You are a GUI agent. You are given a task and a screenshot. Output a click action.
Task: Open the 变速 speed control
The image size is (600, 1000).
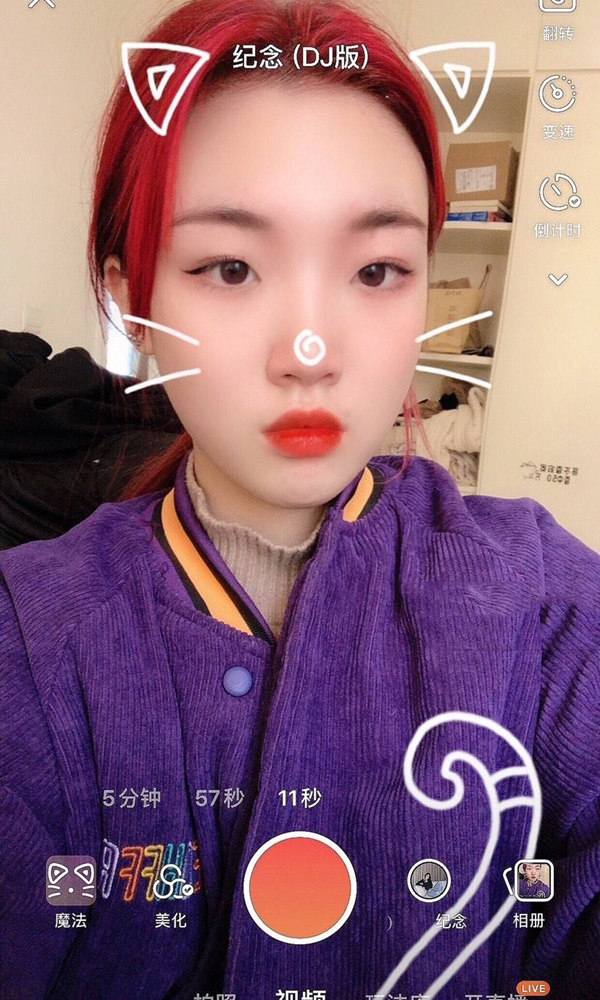[x=558, y=107]
